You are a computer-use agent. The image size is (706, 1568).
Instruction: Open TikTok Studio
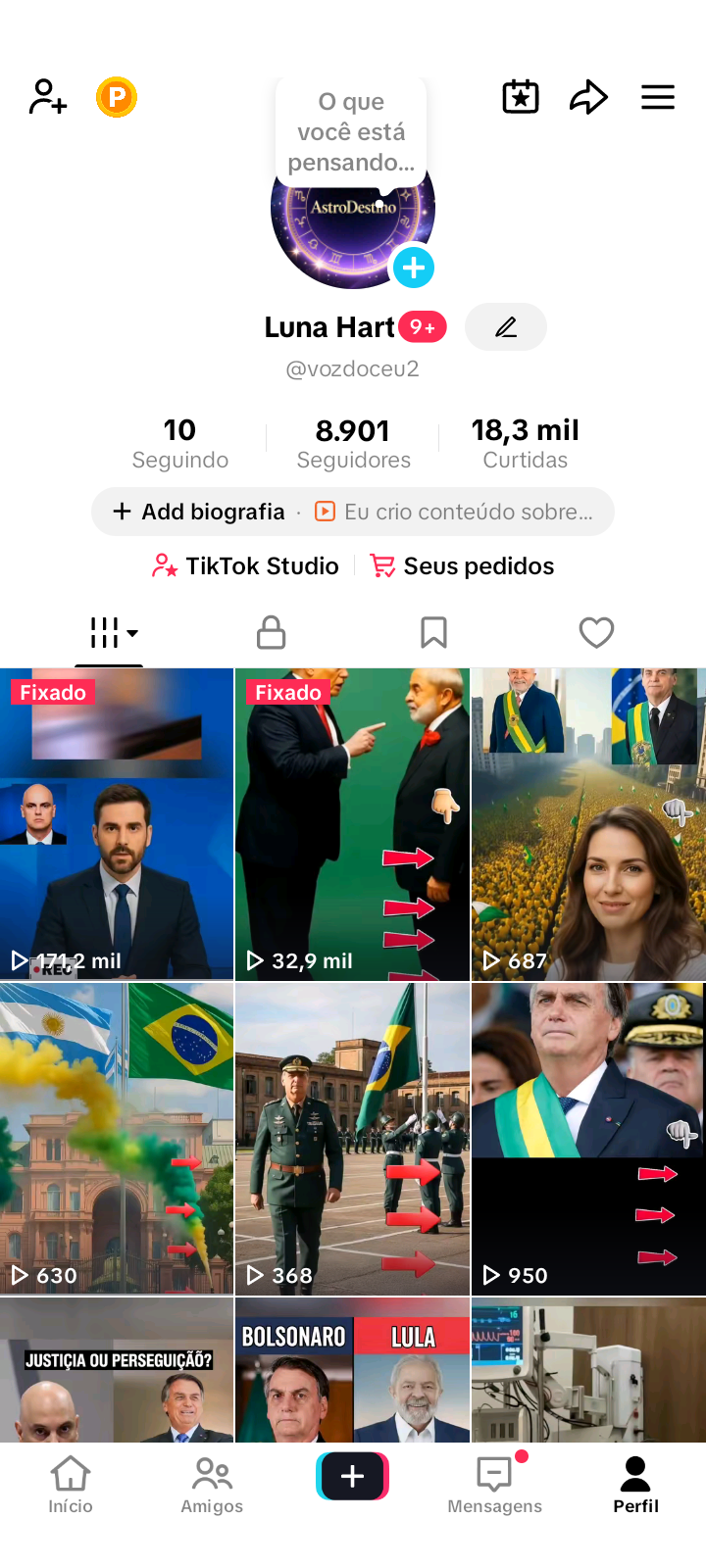(247, 566)
